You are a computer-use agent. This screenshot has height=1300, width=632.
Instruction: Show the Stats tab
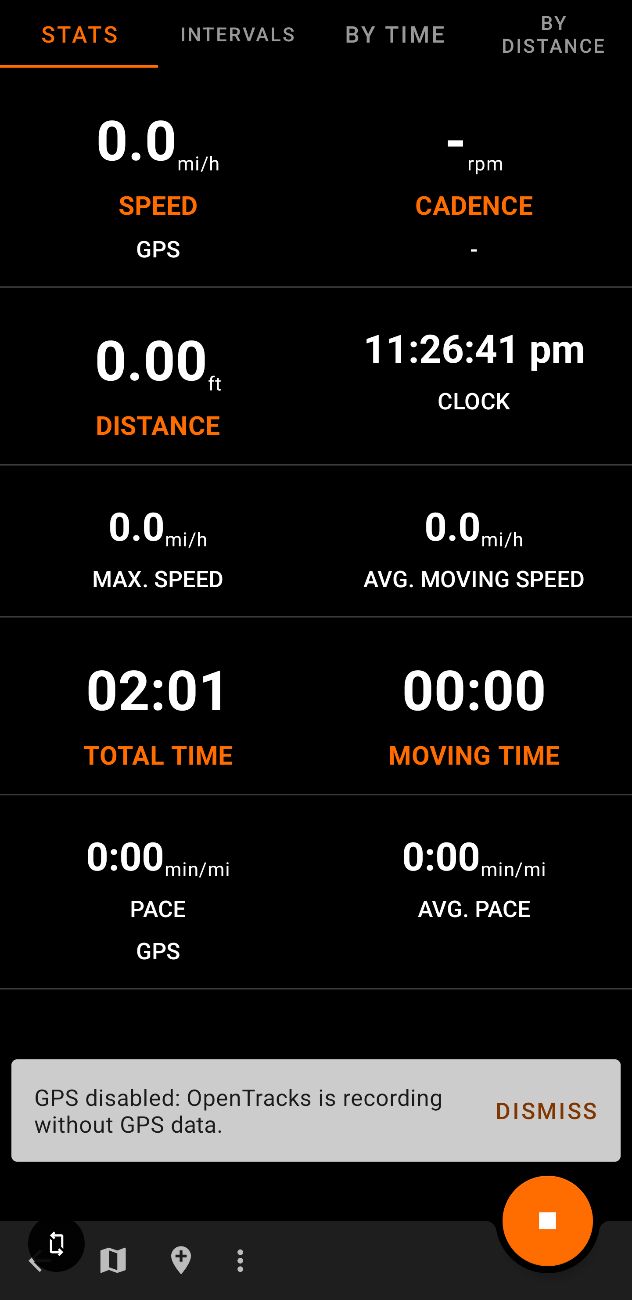79,35
